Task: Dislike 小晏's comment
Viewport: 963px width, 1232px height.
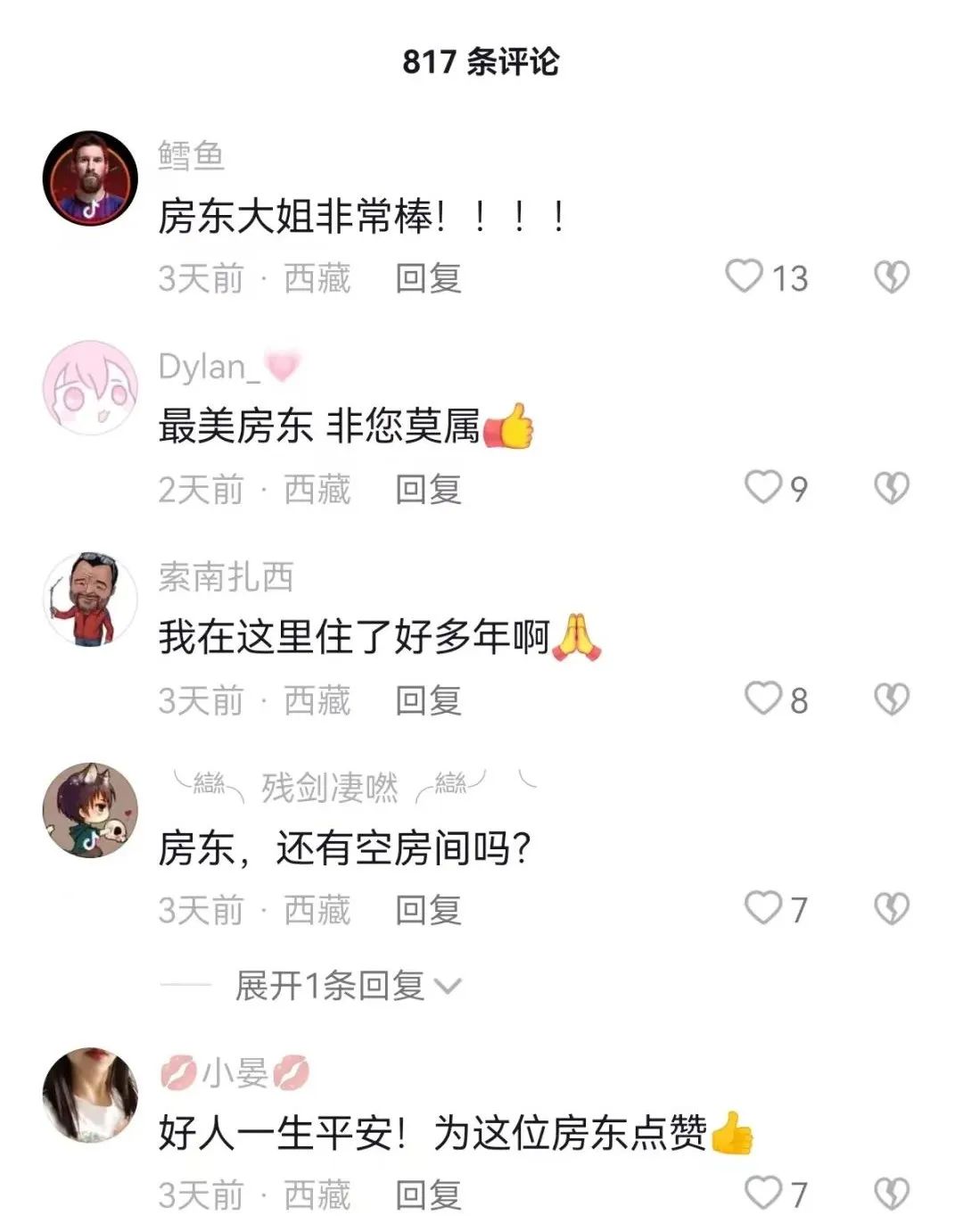Action: click(891, 1193)
